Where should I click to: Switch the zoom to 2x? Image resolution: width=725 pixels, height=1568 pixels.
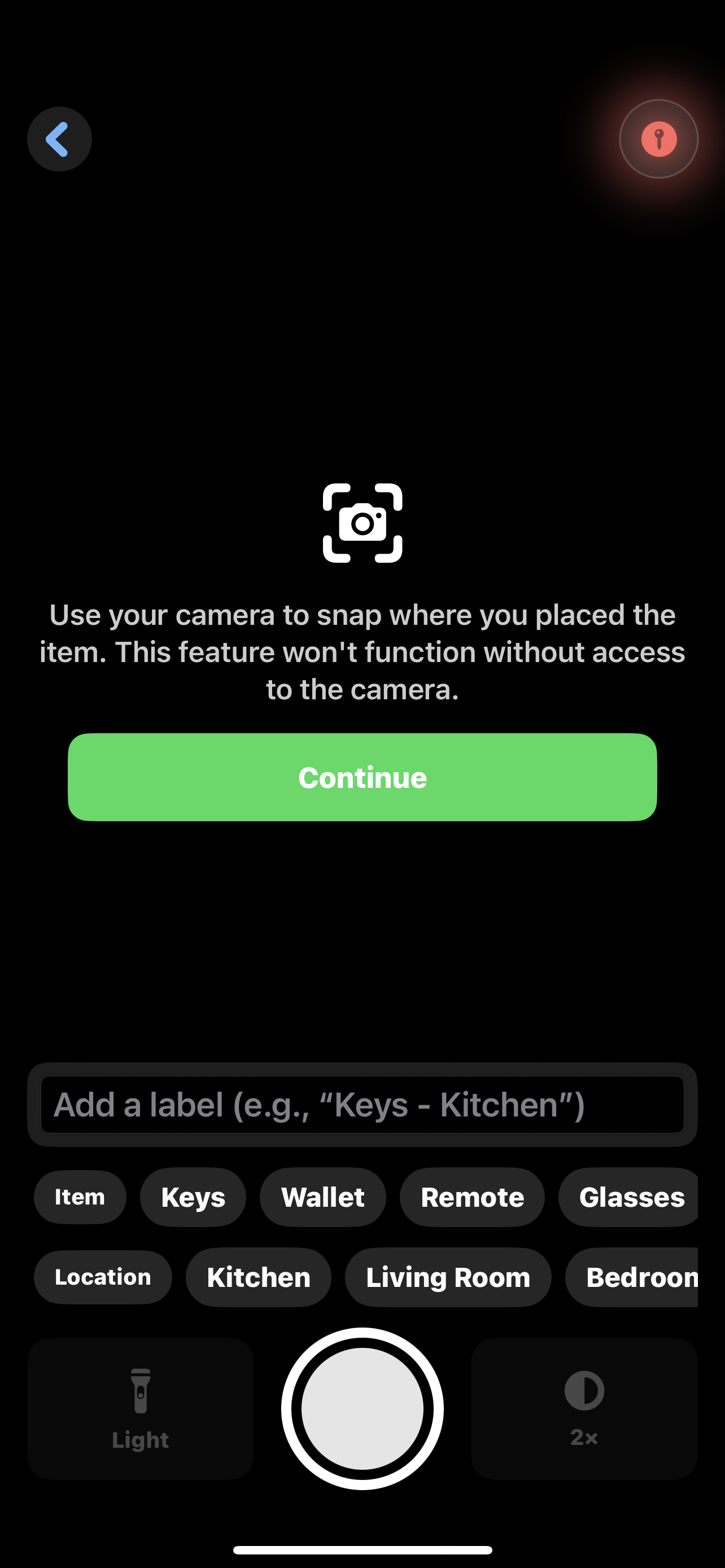coord(584,1408)
